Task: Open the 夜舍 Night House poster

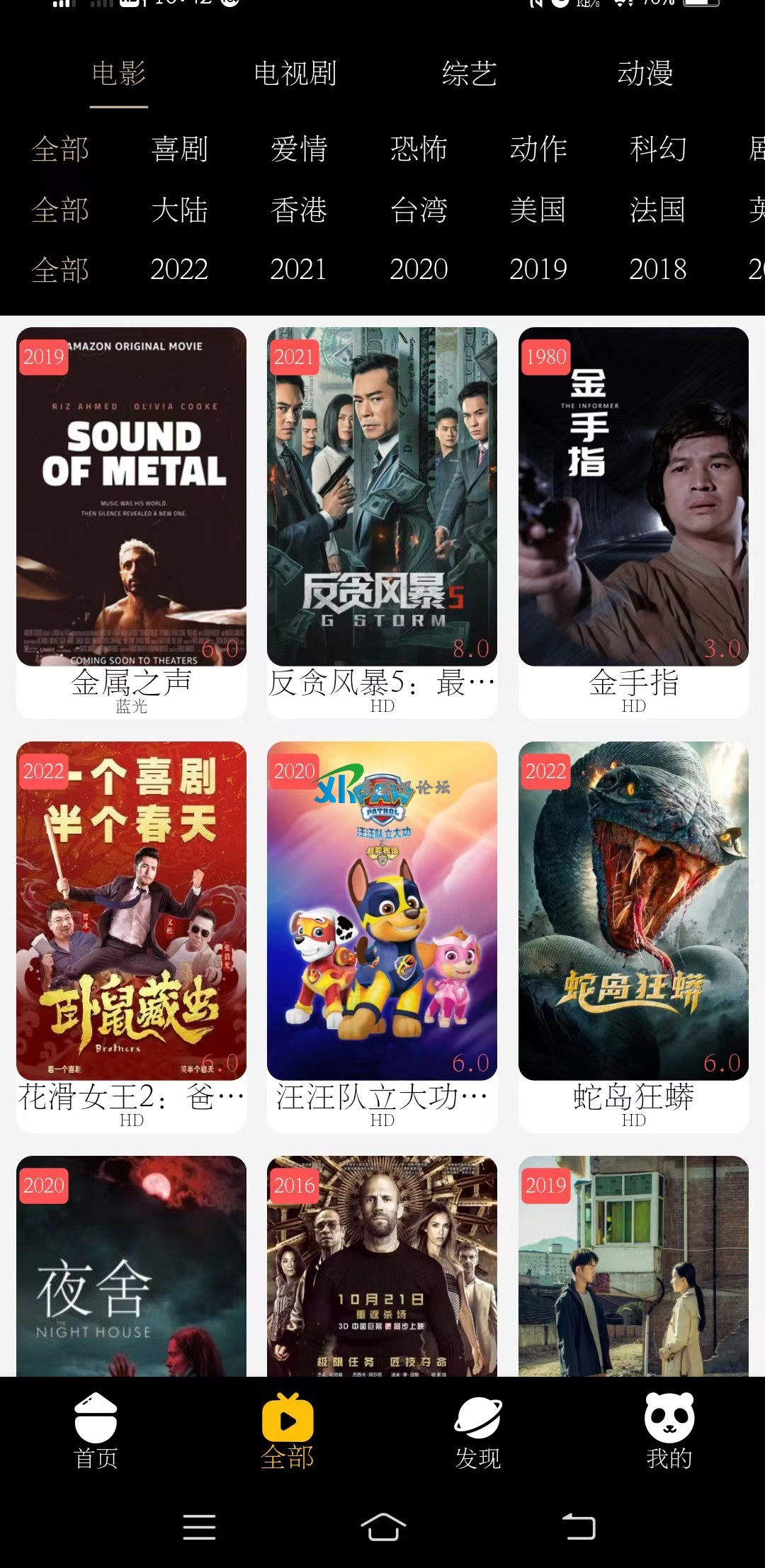Action: [132, 1268]
